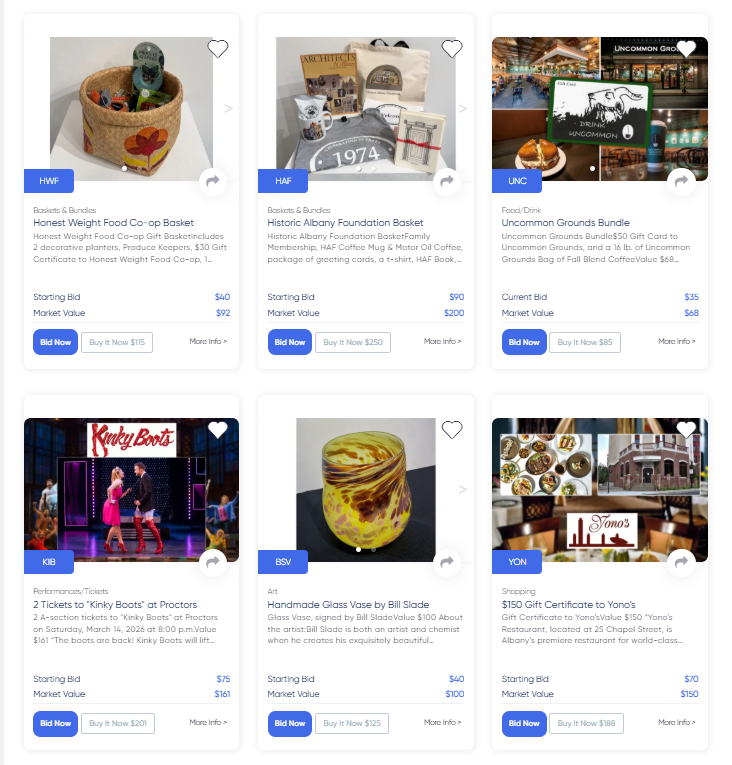
Task: Select Buy It Now $201 for Kinky Boots
Action: tap(117, 723)
